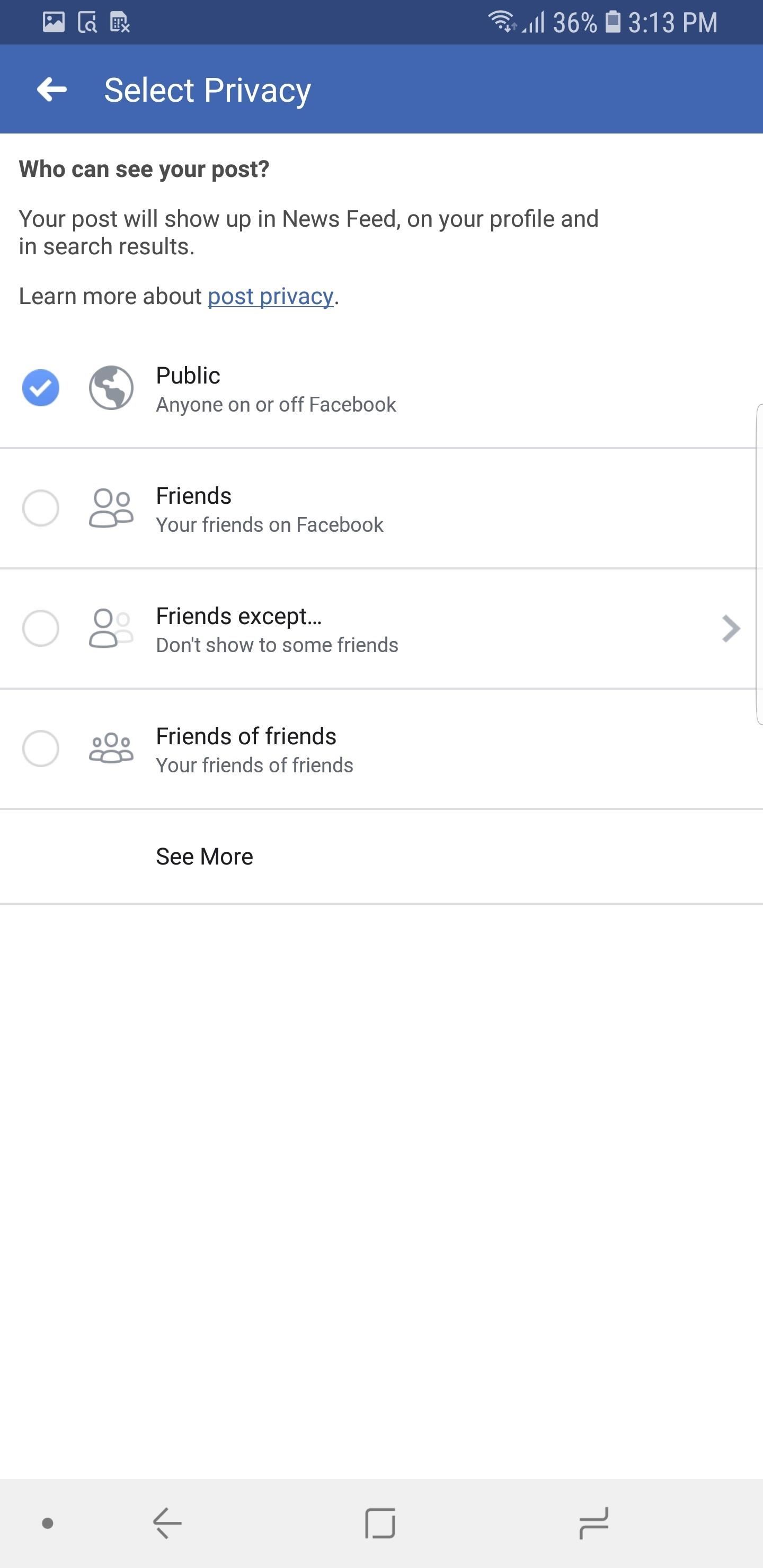The image size is (763, 1568).
Task: Tap the globe icon next to Public
Action: point(112,388)
